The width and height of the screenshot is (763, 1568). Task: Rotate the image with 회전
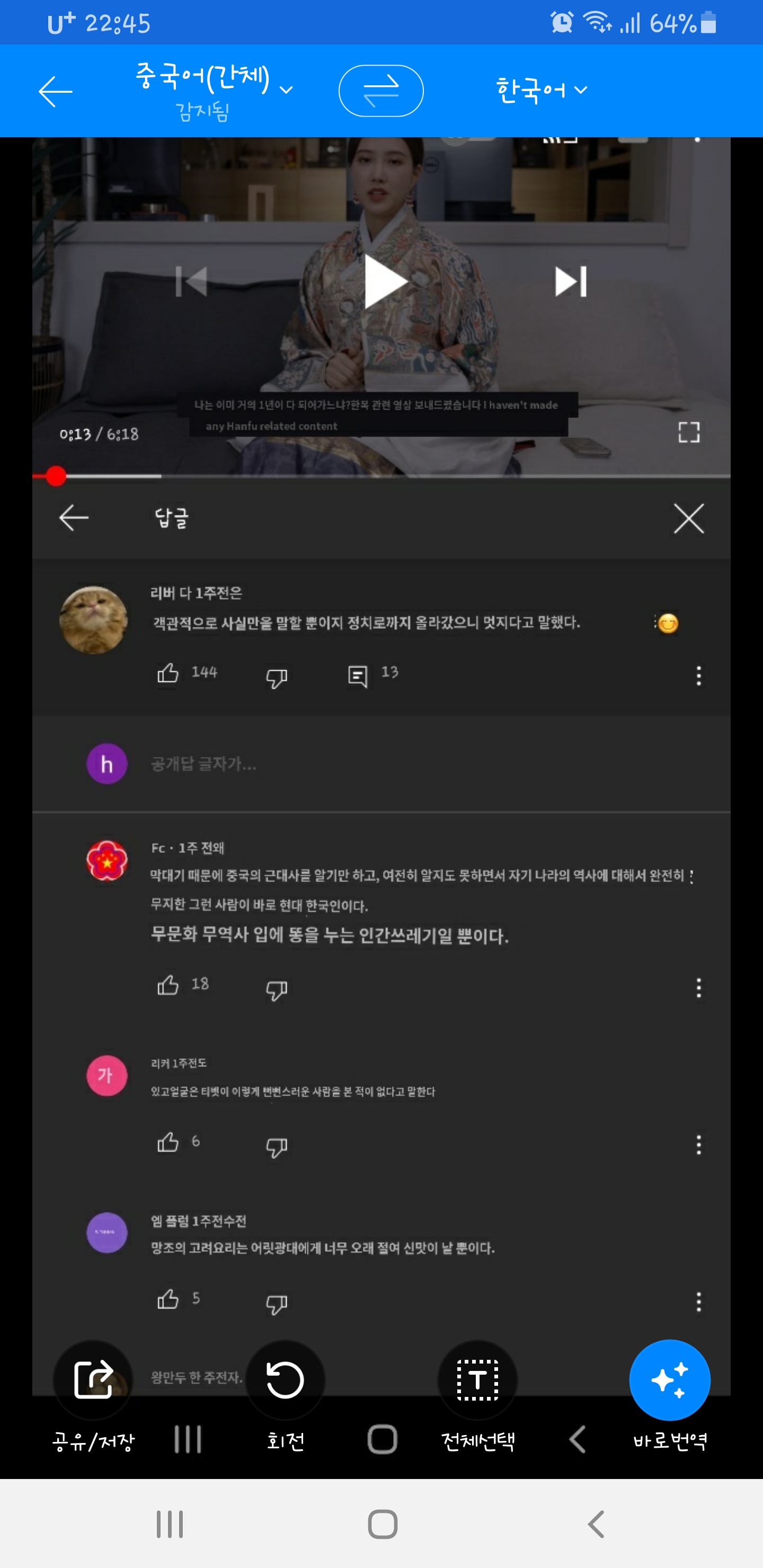pos(285,1380)
